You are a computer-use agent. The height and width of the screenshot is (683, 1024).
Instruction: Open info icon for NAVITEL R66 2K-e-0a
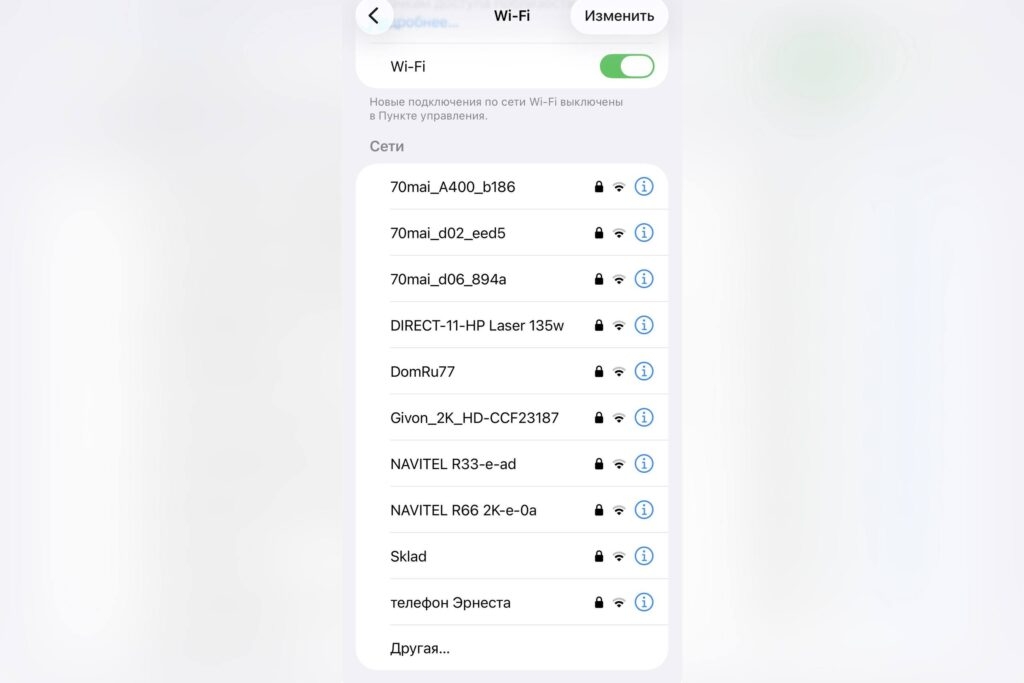click(x=644, y=510)
